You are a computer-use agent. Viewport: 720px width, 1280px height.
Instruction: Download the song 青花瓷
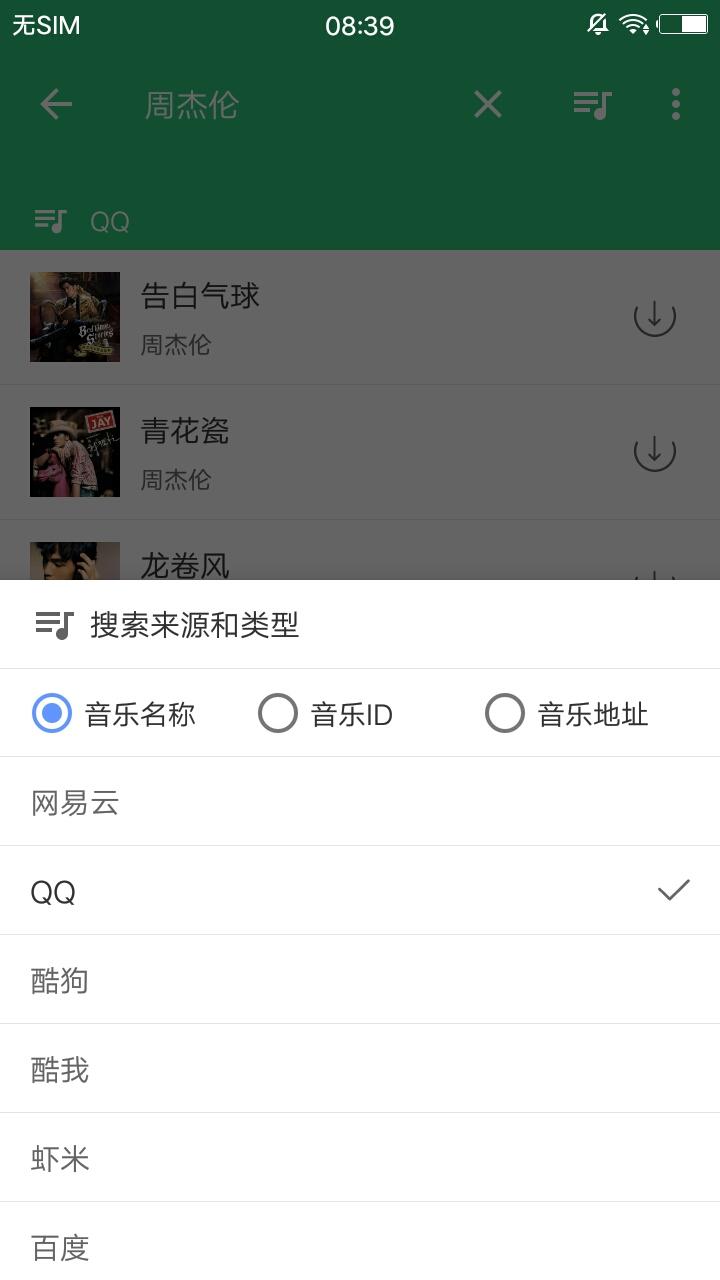click(x=655, y=451)
